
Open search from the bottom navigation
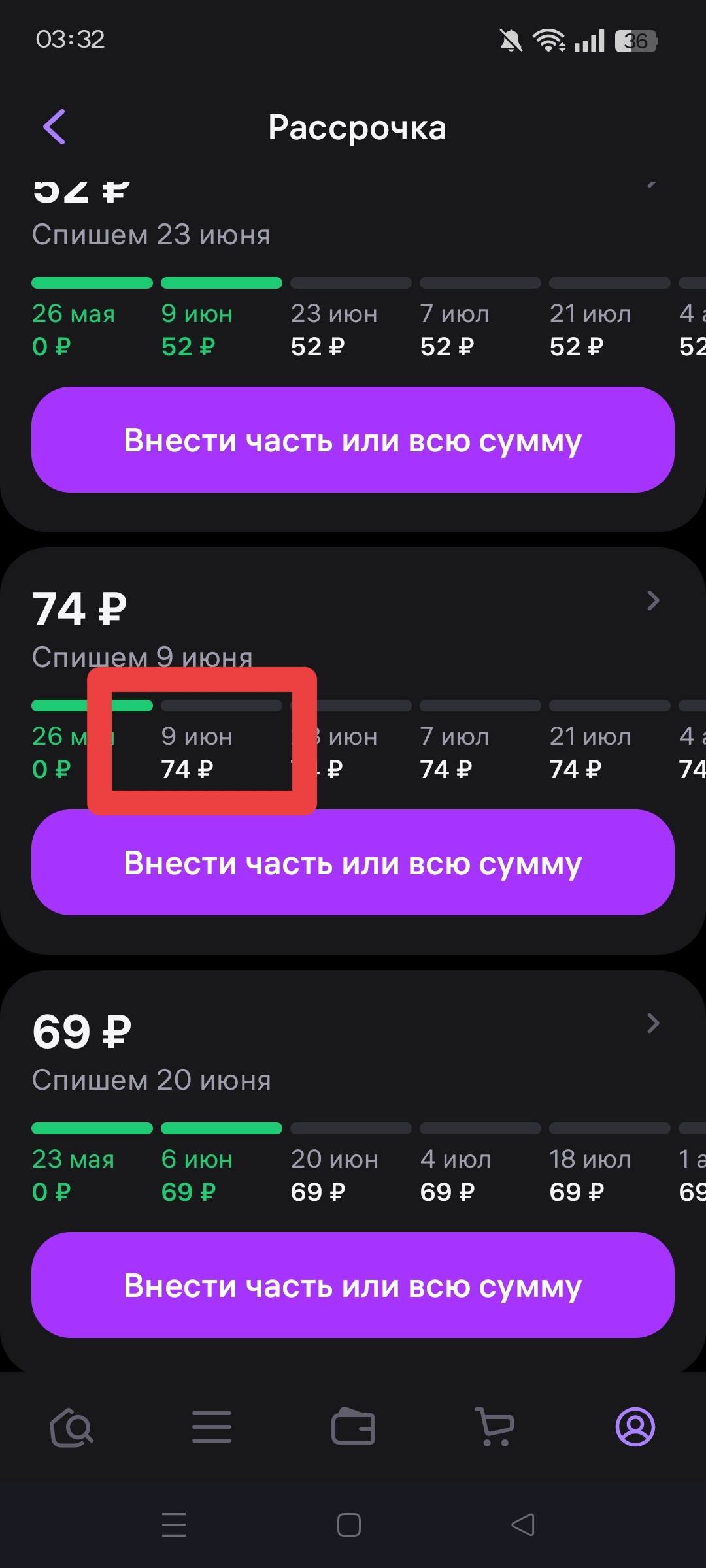pyautogui.click(x=71, y=1427)
